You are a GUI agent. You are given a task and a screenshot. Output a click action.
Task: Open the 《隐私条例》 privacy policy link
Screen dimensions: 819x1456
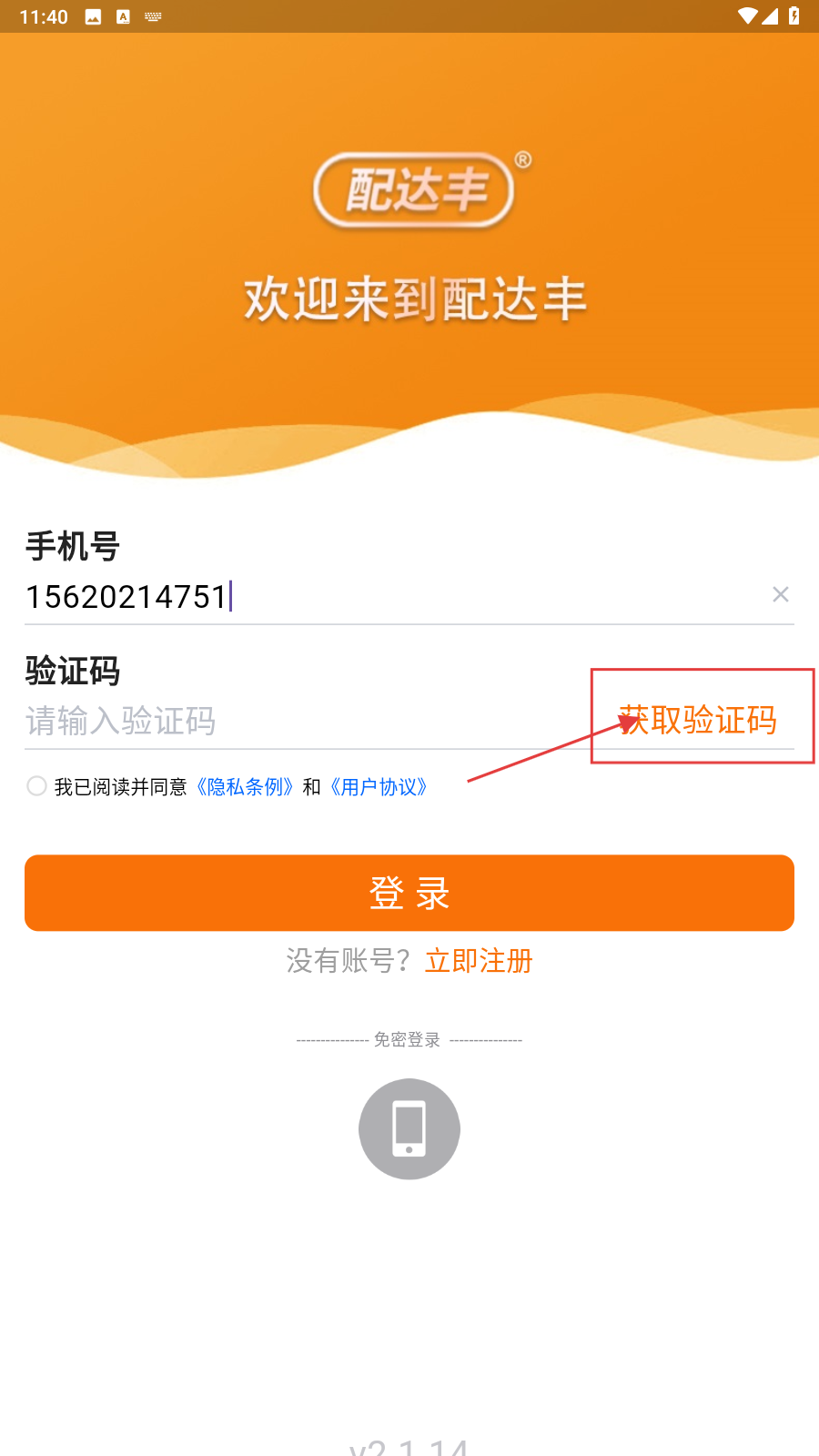[x=245, y=787]
